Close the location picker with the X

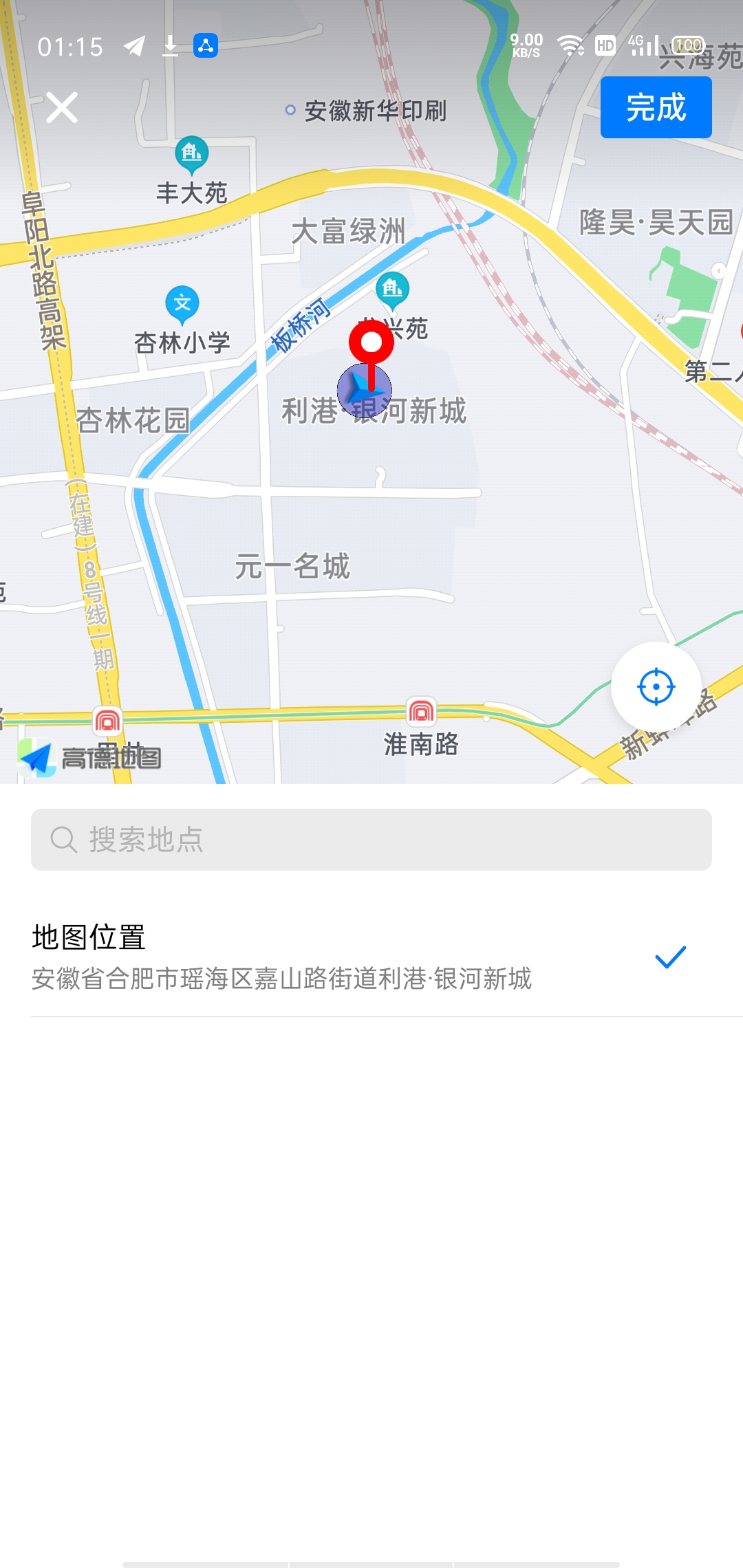pos(63,108)
